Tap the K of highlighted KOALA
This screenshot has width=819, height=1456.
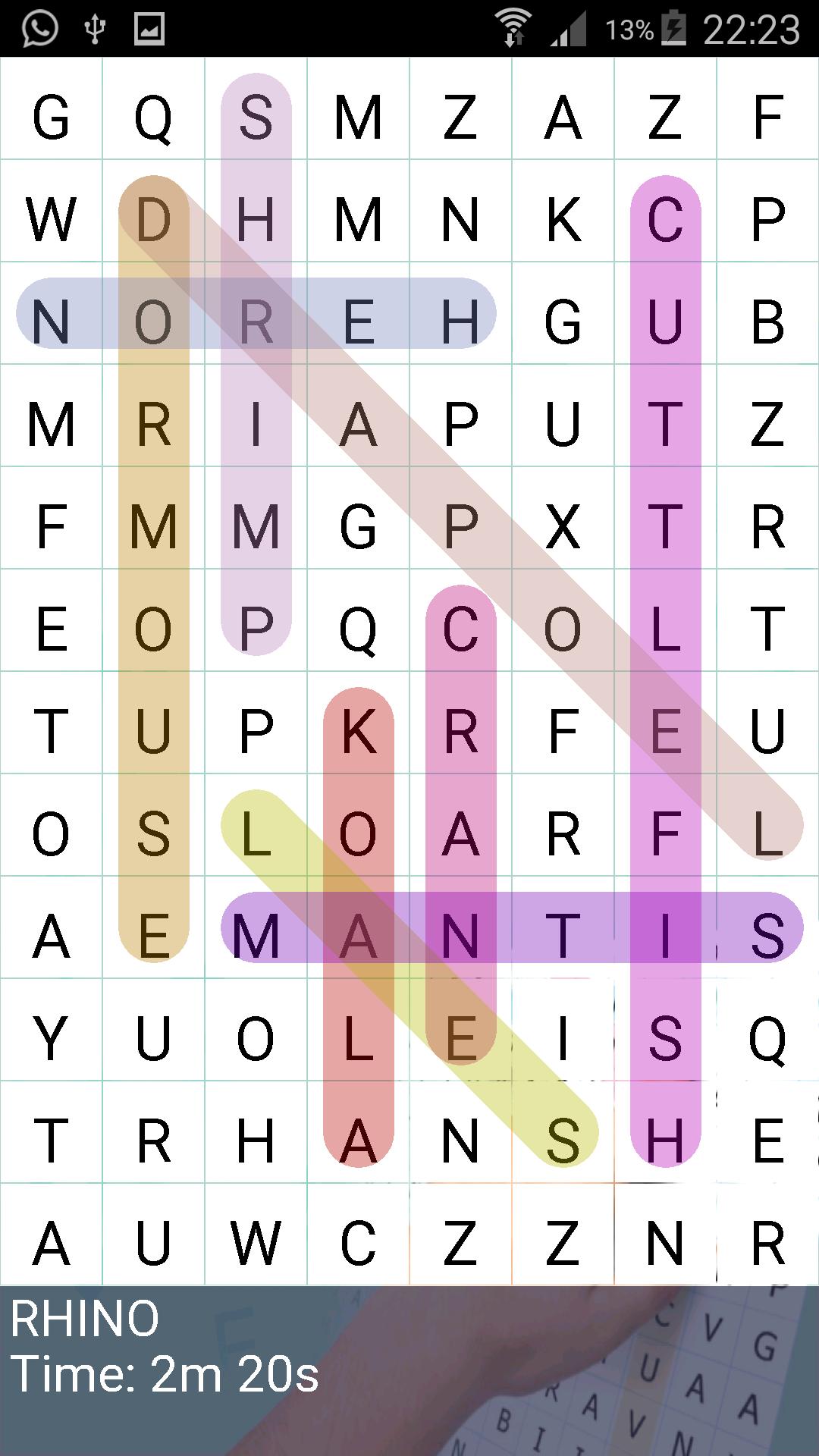[358, 731]
